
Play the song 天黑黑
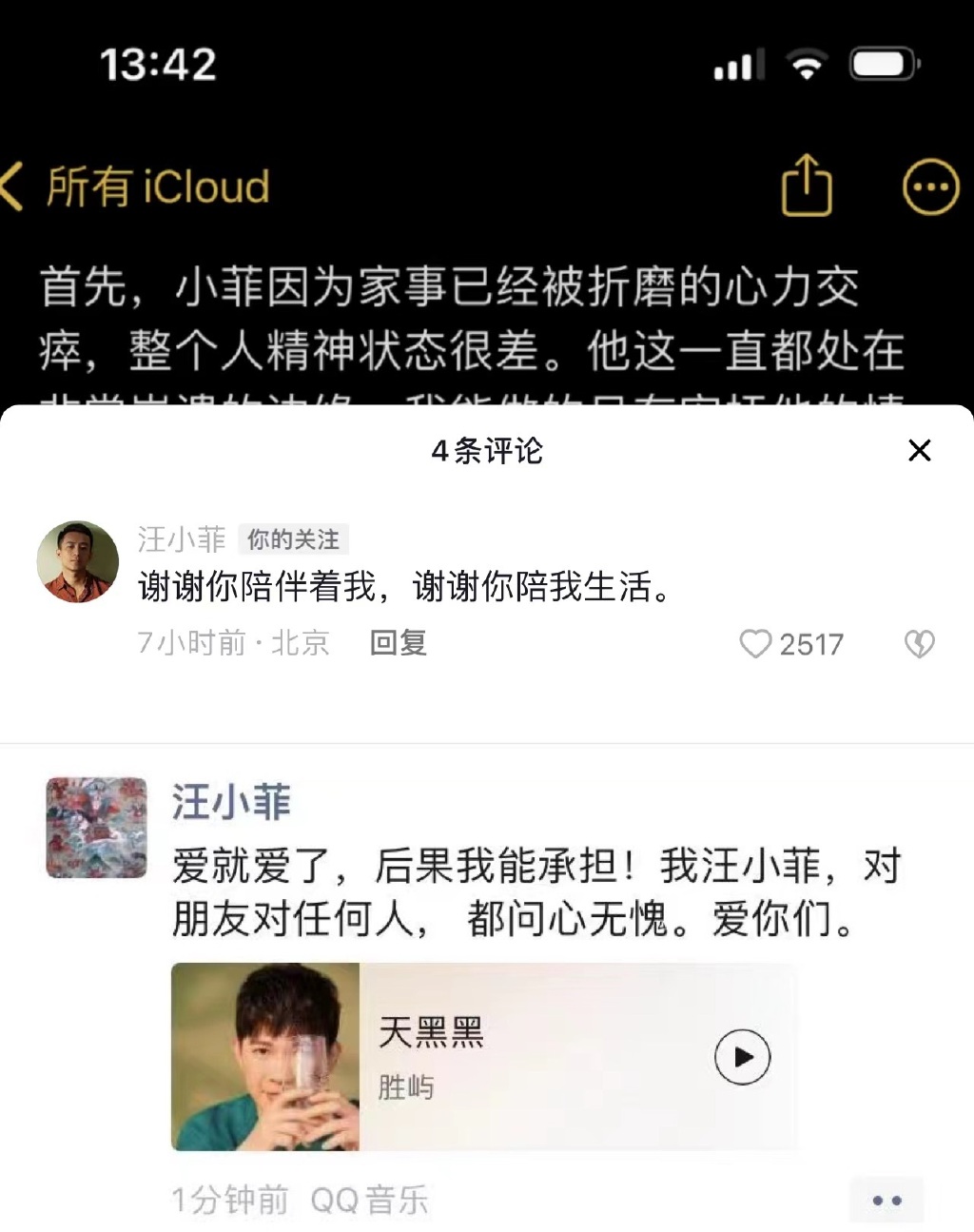pyautogui.click(x=742, y=1057)
